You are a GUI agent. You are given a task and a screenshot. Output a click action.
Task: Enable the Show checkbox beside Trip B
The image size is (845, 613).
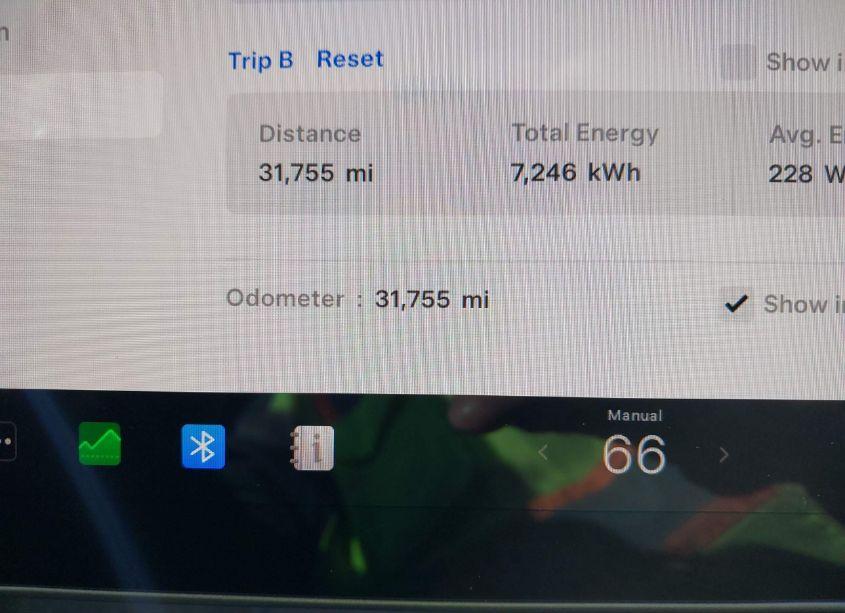click(x=738, y=63)
